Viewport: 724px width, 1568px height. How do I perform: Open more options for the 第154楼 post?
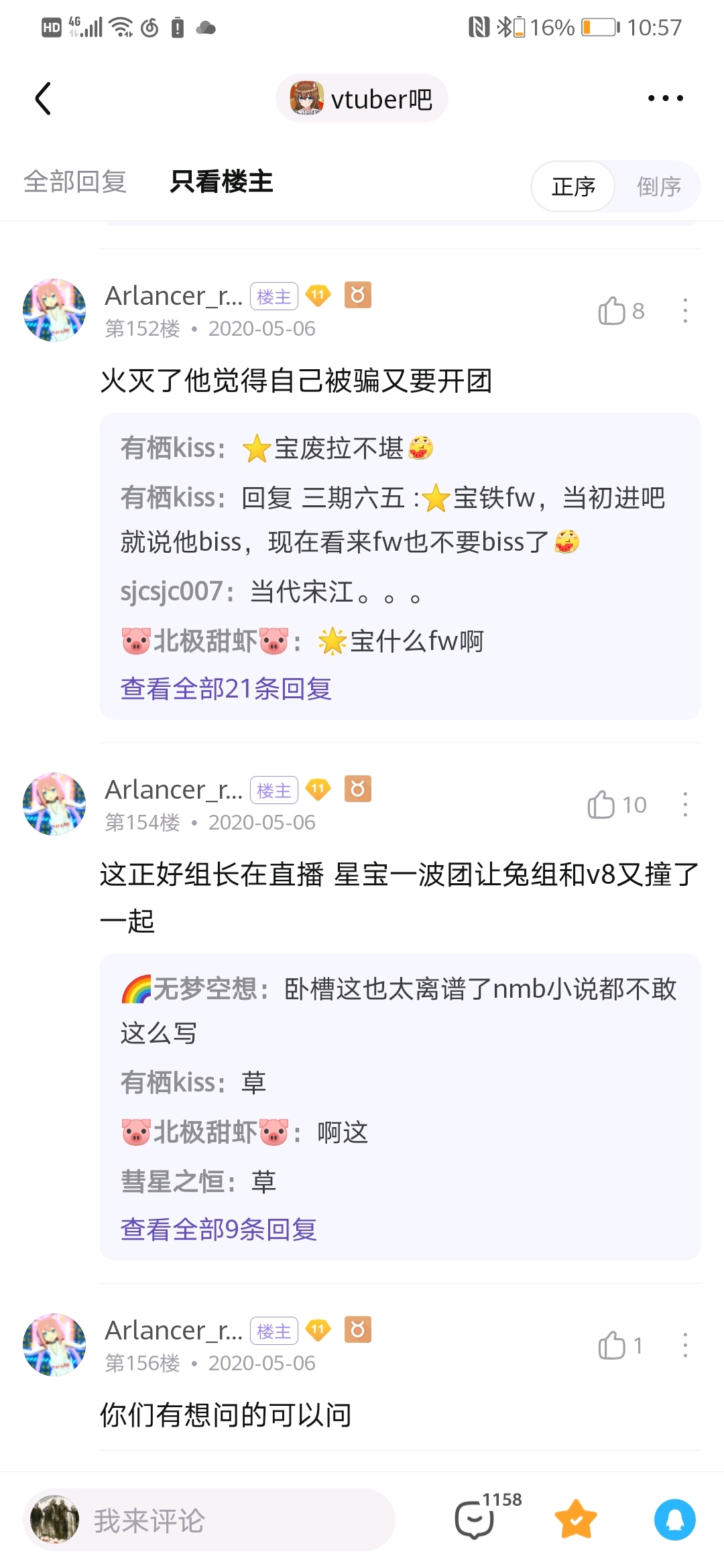pyautogui.click(x=684, y=805)
